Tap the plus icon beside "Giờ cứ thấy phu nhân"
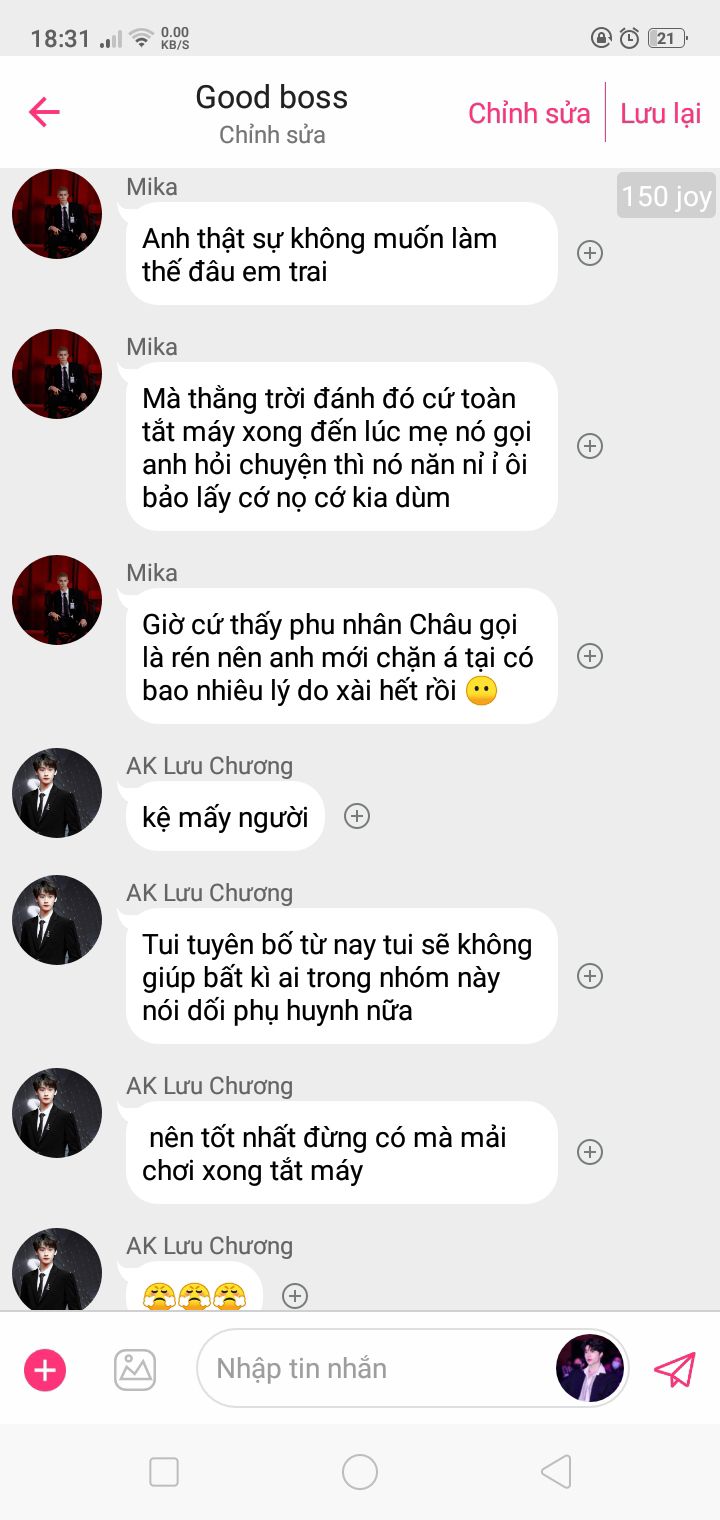The height and width of the screenshot is (1520, 720). coord(590,656)
